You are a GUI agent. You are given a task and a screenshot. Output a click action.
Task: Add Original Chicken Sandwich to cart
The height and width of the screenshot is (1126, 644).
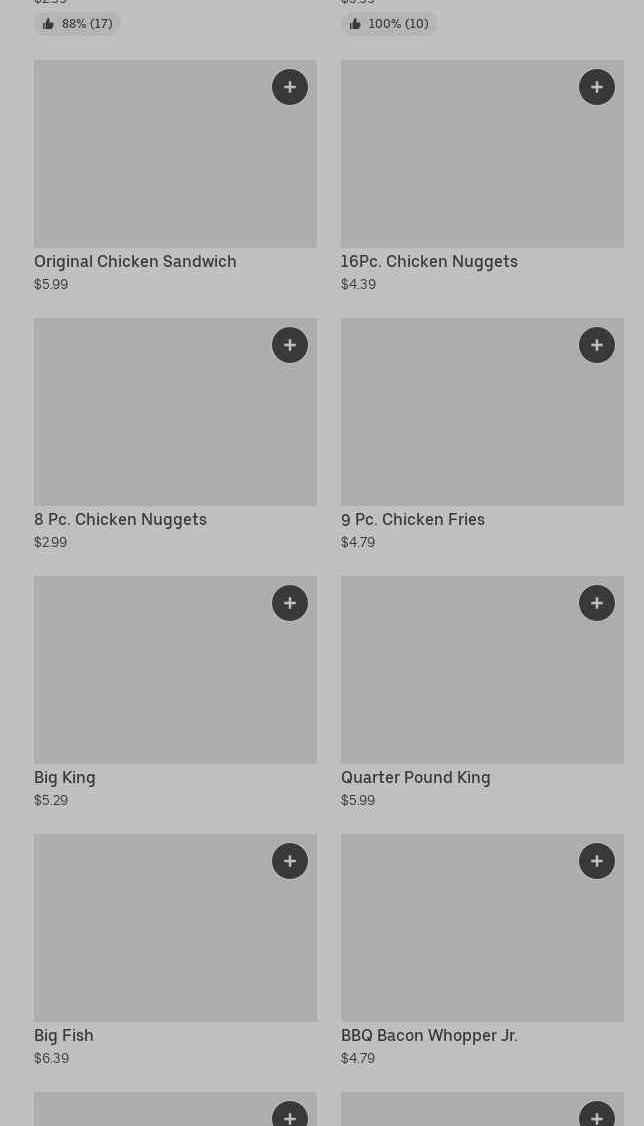(x=290, y=87)
